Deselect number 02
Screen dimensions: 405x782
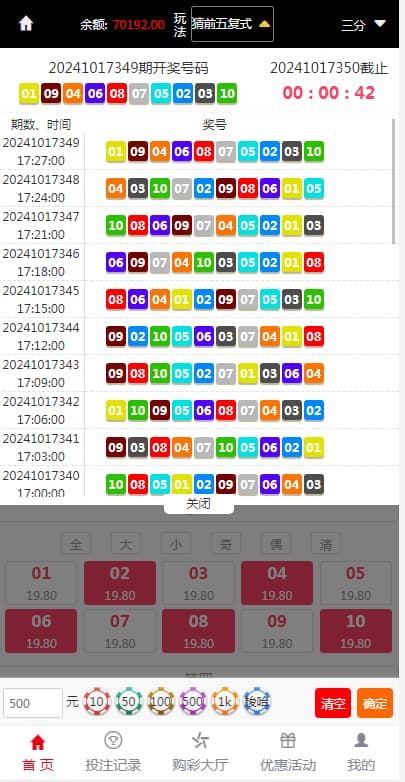pos(120,583)
